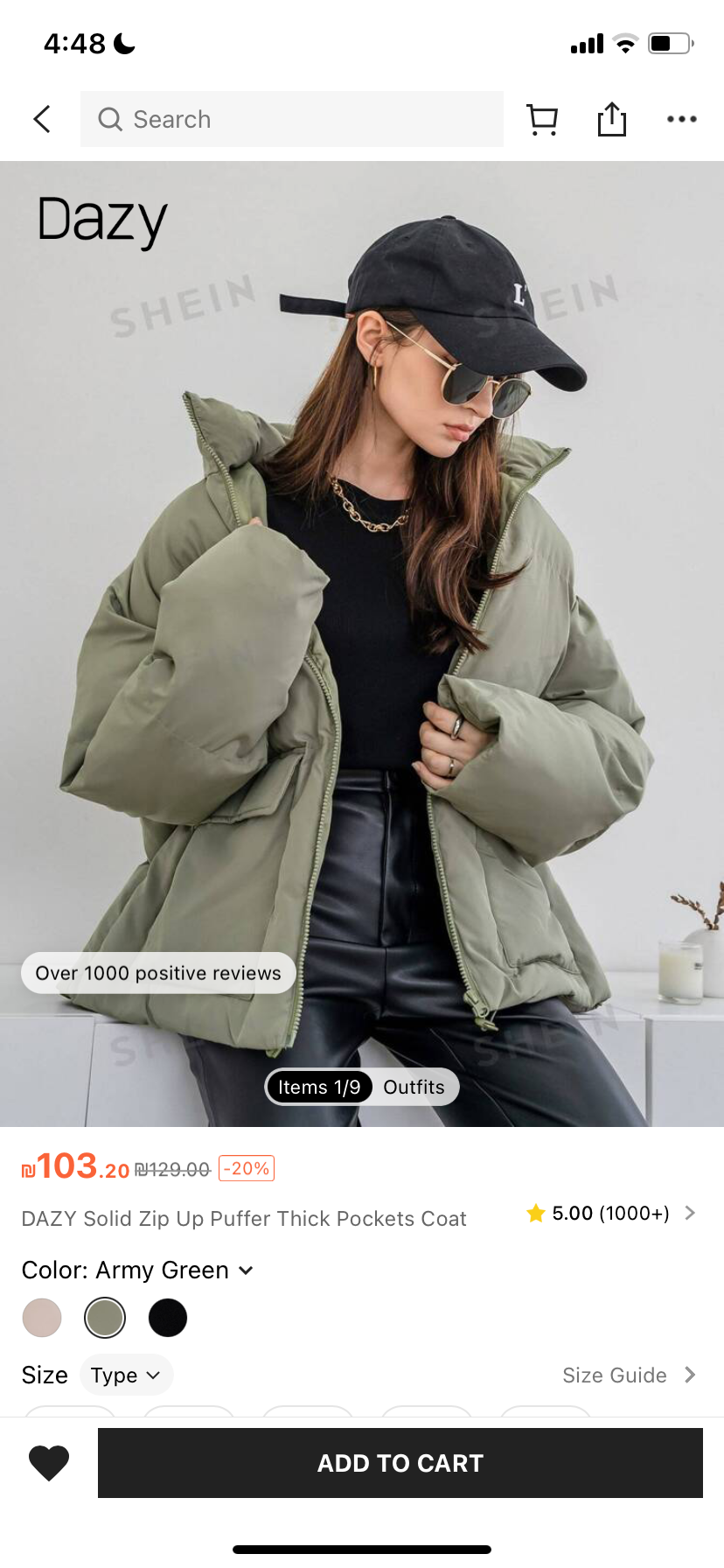
Task: View the 5.00 star rating reviews
Action: click(x=609, y=1213)
